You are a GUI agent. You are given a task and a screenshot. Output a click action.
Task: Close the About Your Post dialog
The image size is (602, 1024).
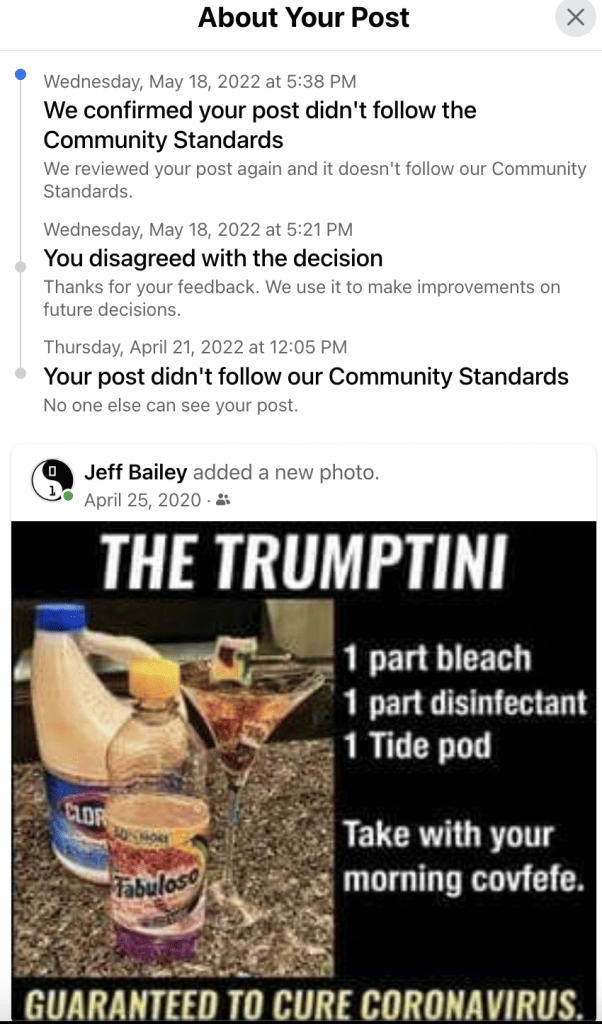click(575, 17)
